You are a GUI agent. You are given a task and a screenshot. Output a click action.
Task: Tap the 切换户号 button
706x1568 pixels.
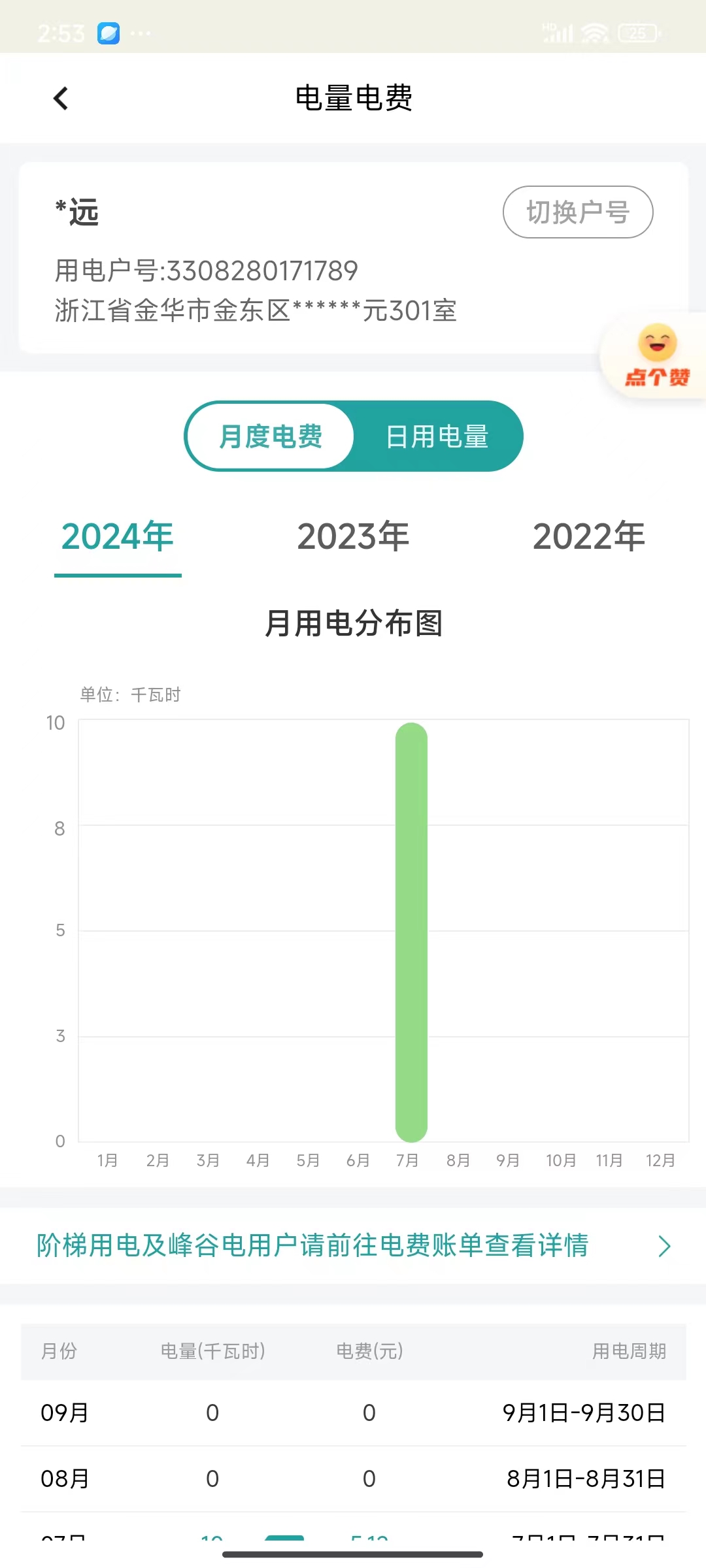pyautogui.click(x=577, y=212)
